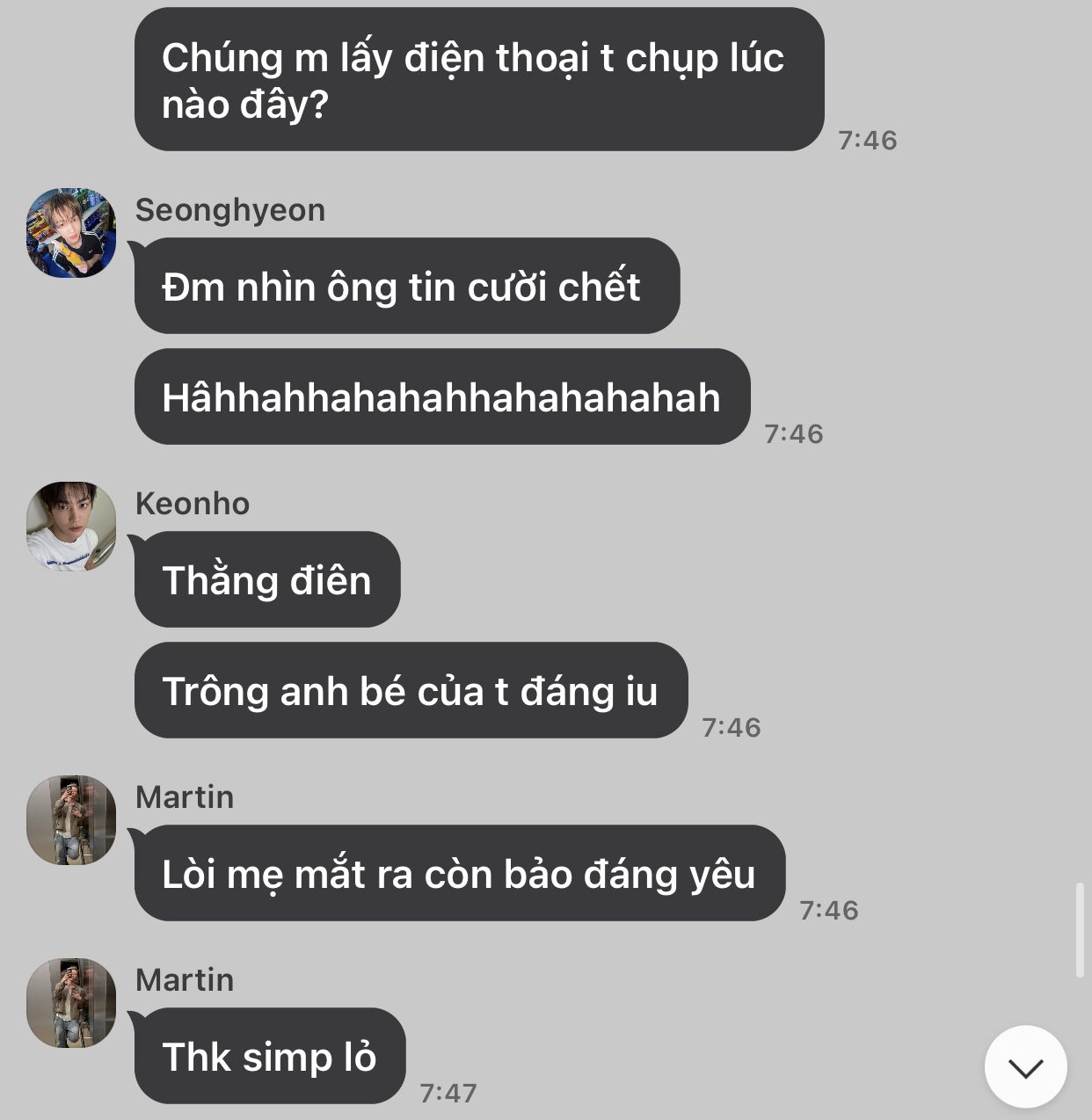Jump to the latest messages with the down arrow
The height and width of the screenshot is (1120, 1092).
(1025, 1067)
